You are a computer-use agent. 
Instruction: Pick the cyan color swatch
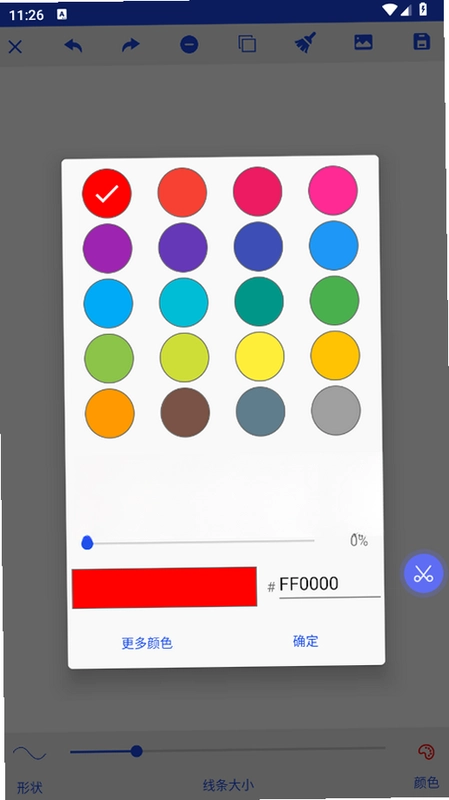coord(184,303)
